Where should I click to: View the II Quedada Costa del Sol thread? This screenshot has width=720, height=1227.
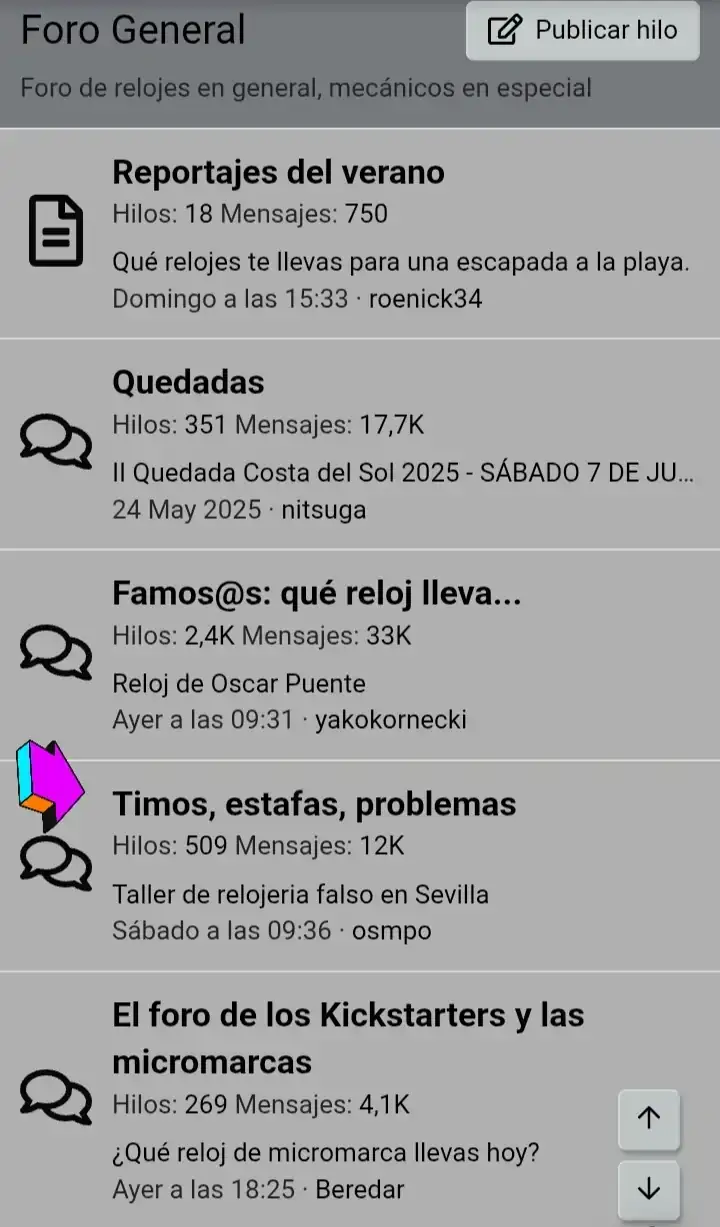point(403,473)
